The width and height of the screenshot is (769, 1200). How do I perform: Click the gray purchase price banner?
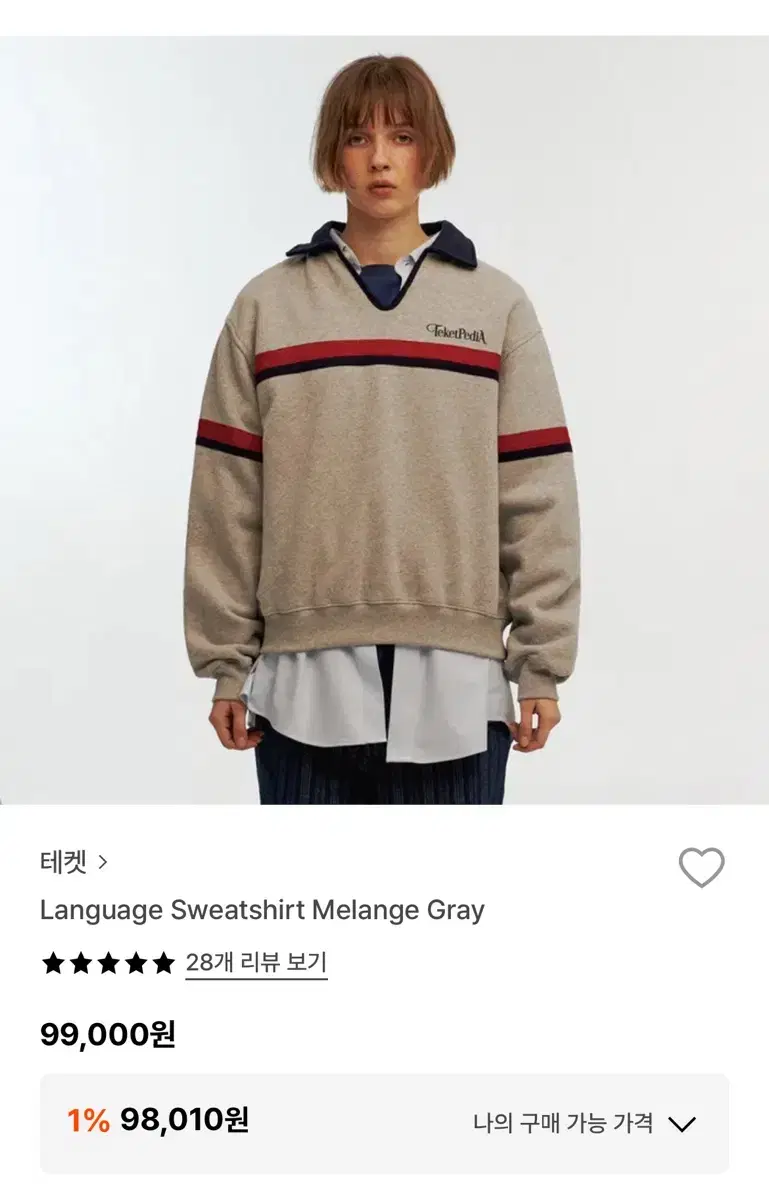click(x=384, y=1124)
